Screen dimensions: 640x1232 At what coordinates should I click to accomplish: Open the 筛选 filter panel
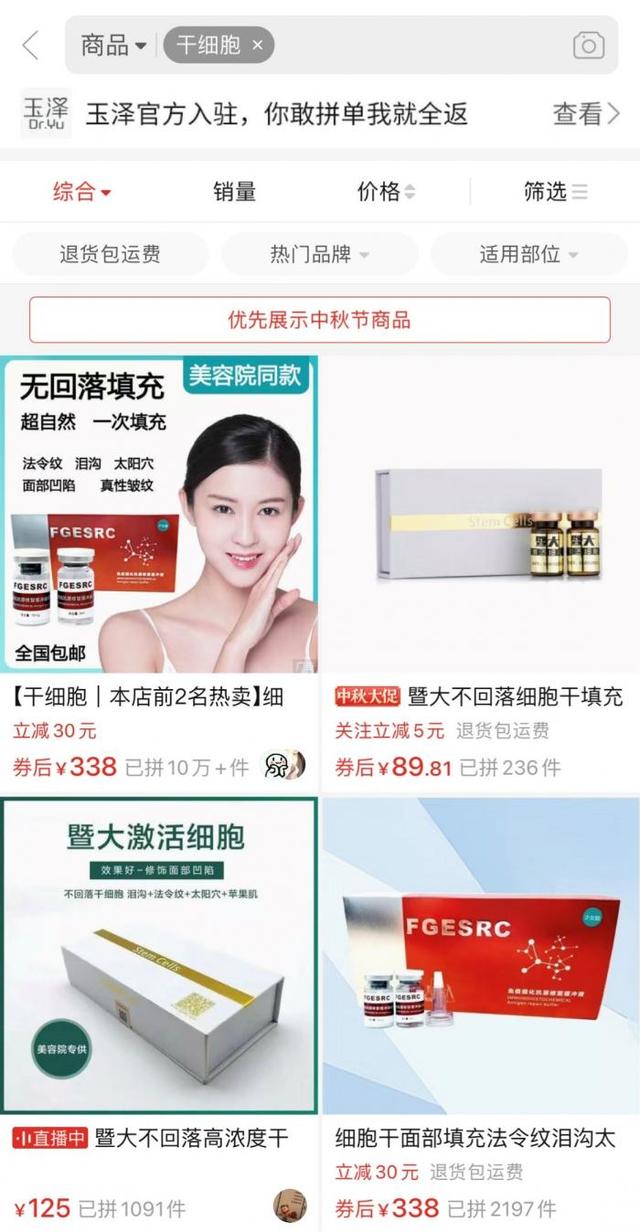tap(555, 192)
